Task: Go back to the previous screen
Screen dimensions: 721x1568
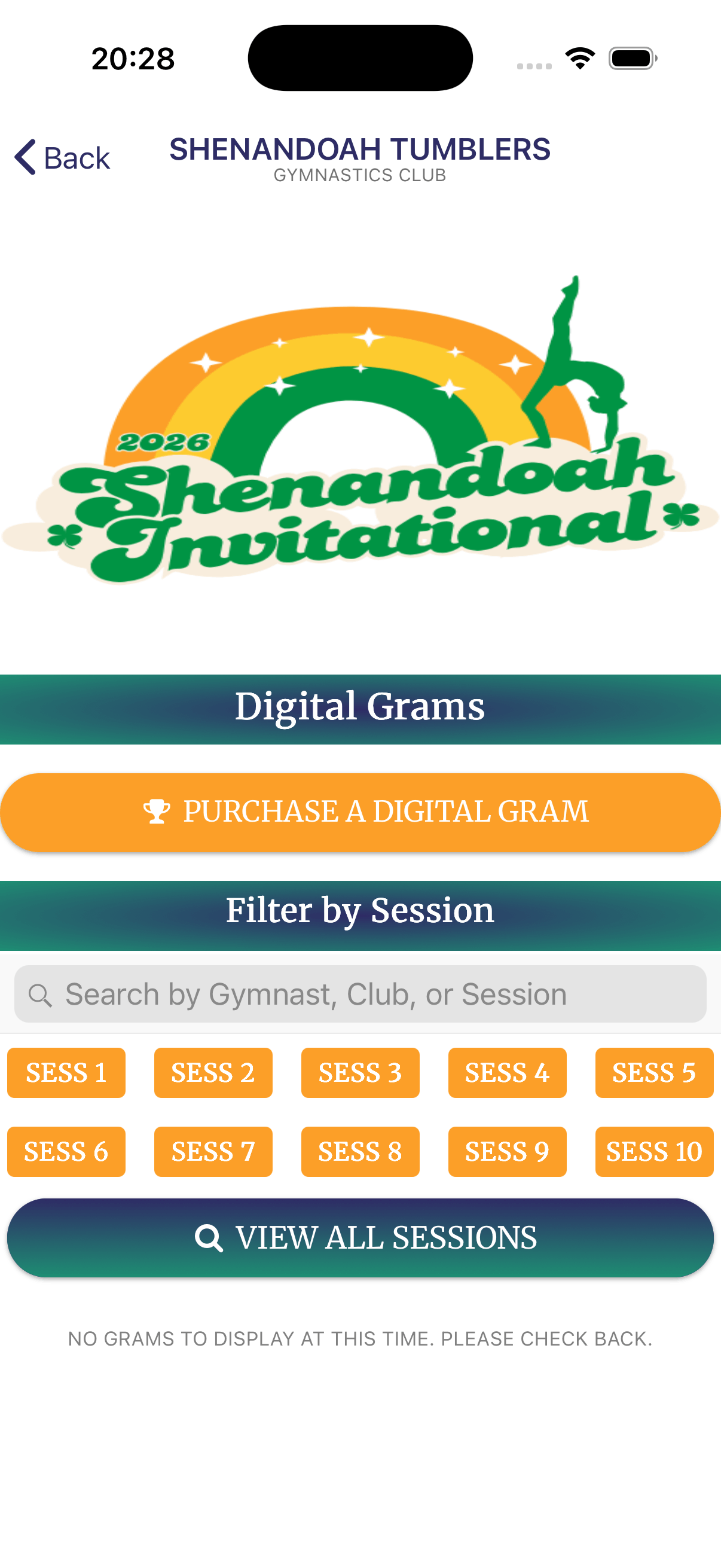Action: click(62, 158)
